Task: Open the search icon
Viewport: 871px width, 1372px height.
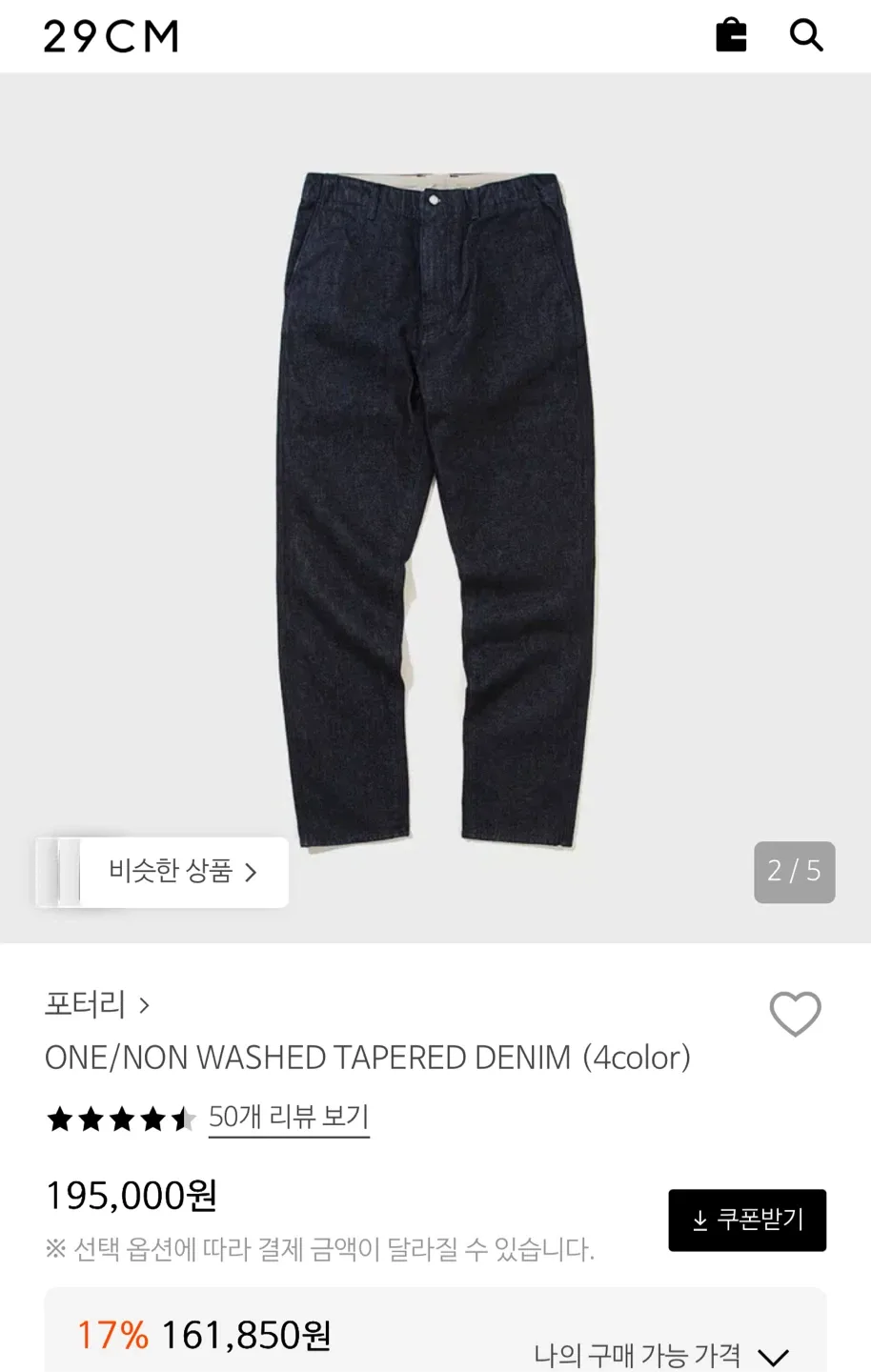Action: click(806, 35)
